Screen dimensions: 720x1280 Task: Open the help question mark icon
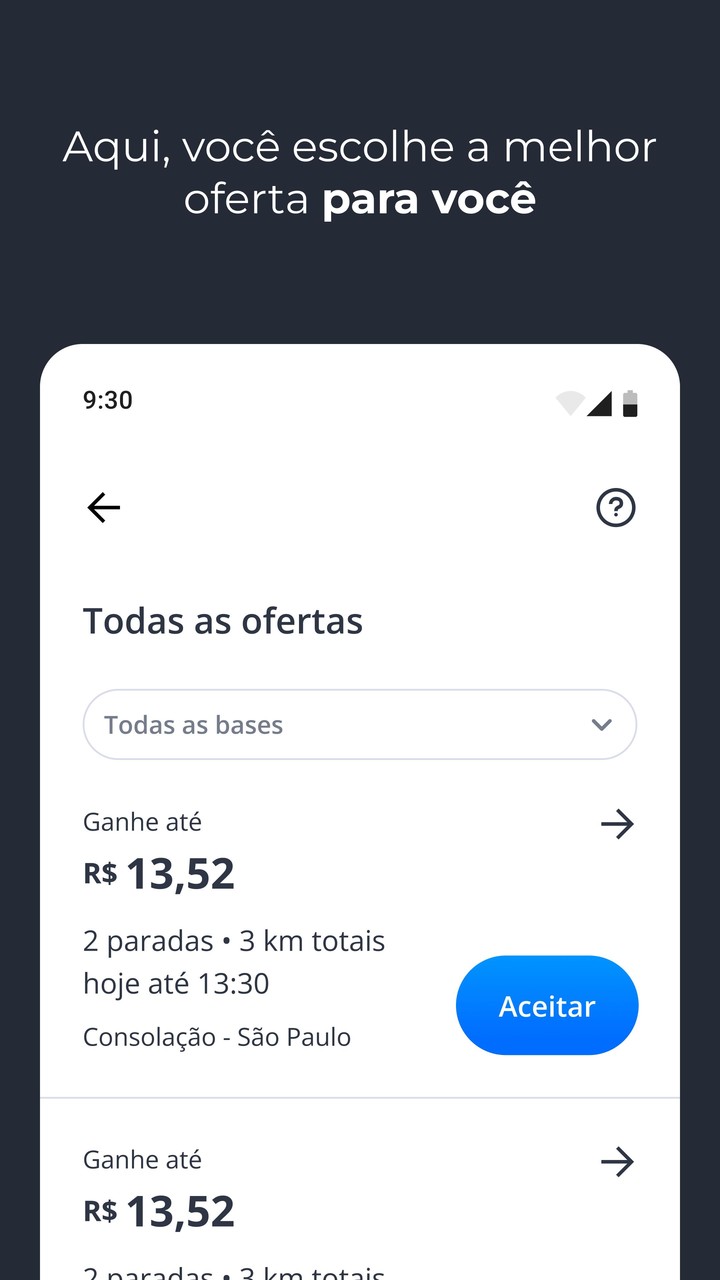tap(616, 508)
